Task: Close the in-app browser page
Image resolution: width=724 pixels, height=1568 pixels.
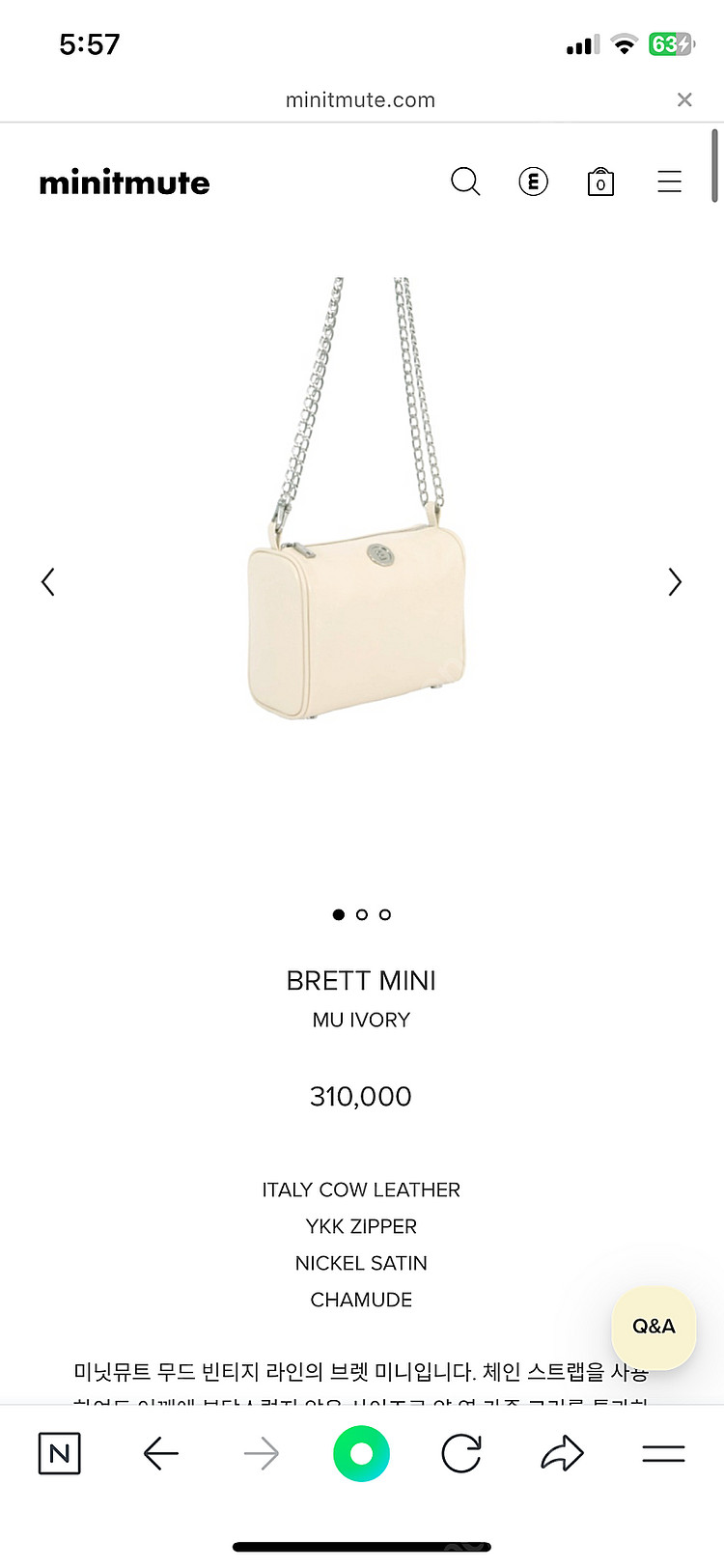Action: [684, 99]
